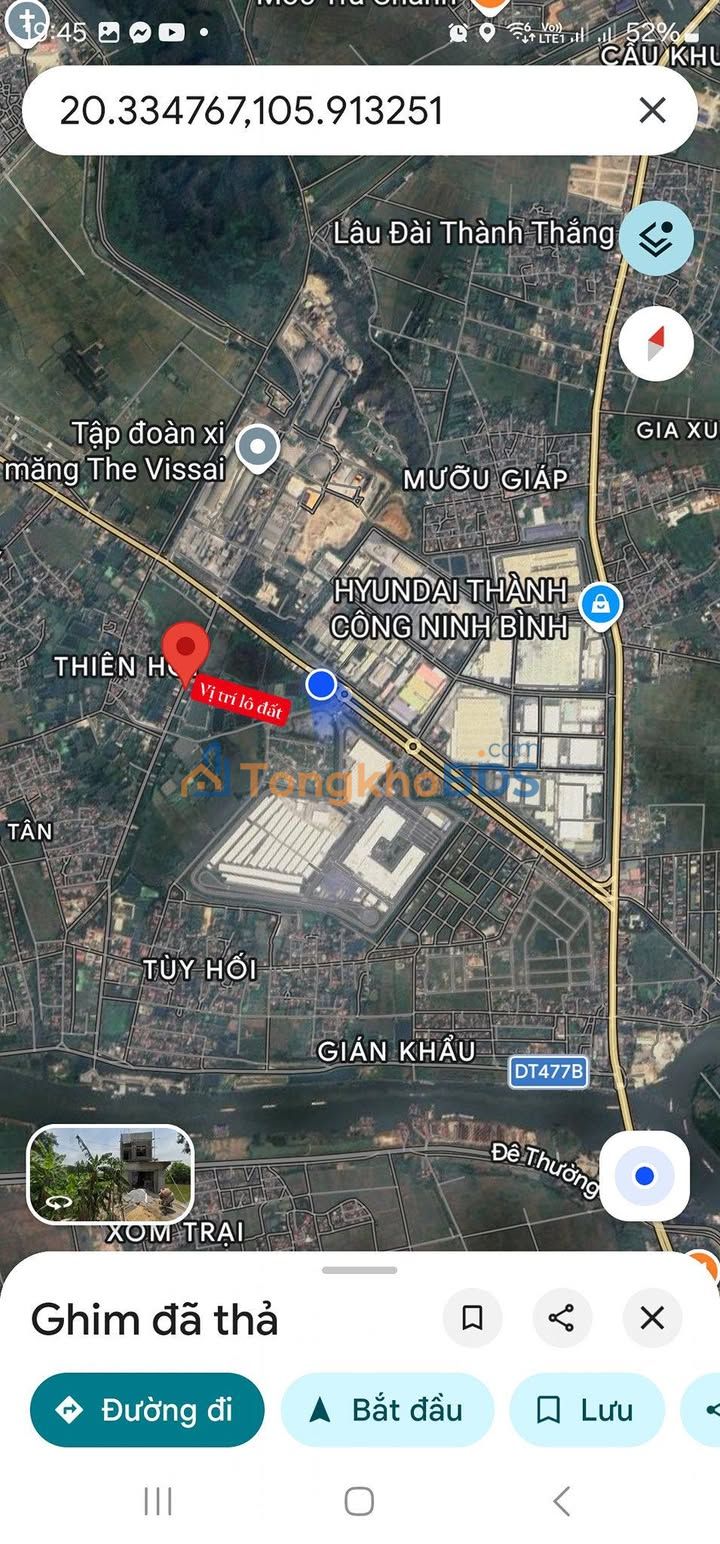Go to the home screen
Image resolution: width=720 pixels, height=1544 pixels.
click(359, 1501)
